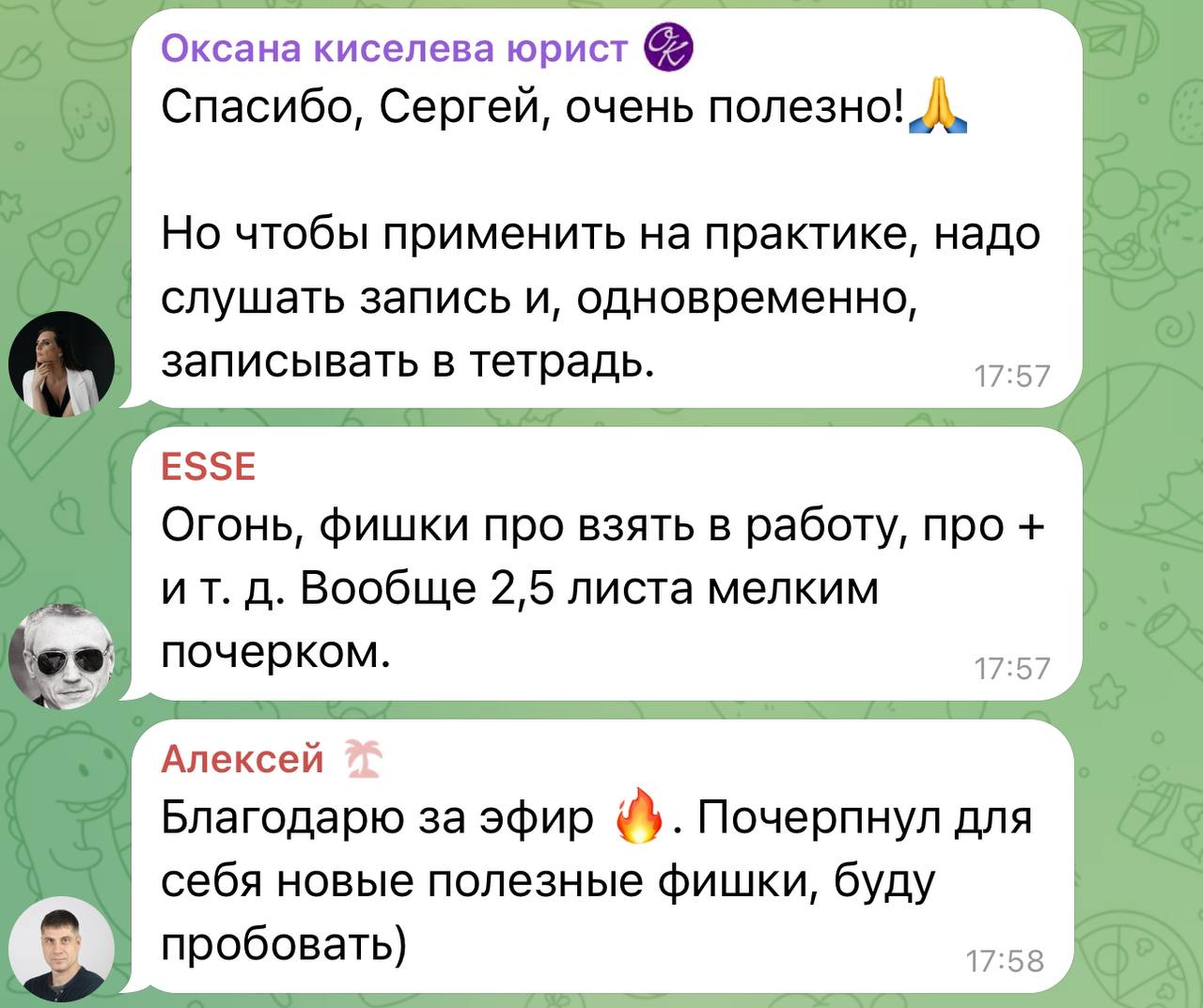Image resolution: width=1203 pixels, height=1008 pixels.
Task: Tap the ESSE sender name
Action: point(208,467)
